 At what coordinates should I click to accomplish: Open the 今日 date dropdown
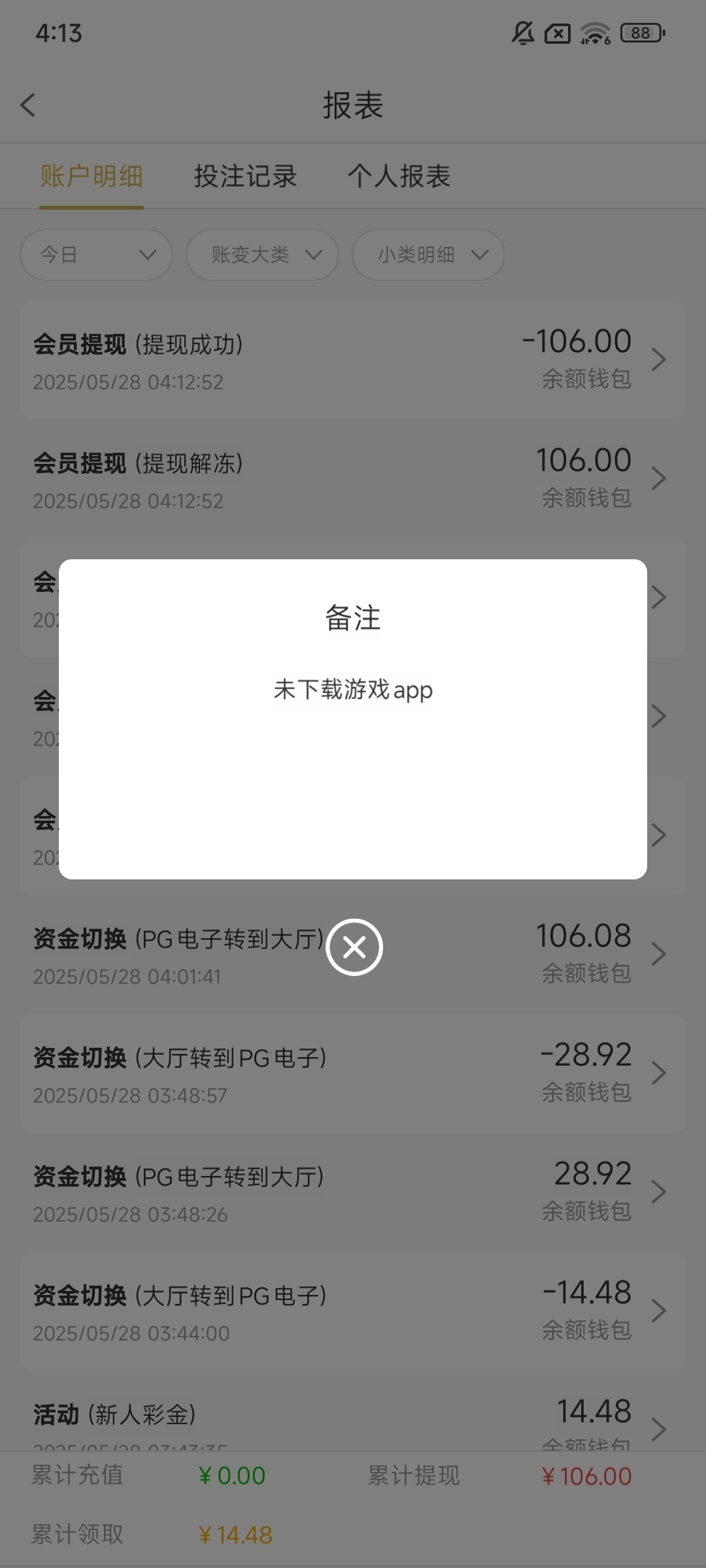(97, 255)
